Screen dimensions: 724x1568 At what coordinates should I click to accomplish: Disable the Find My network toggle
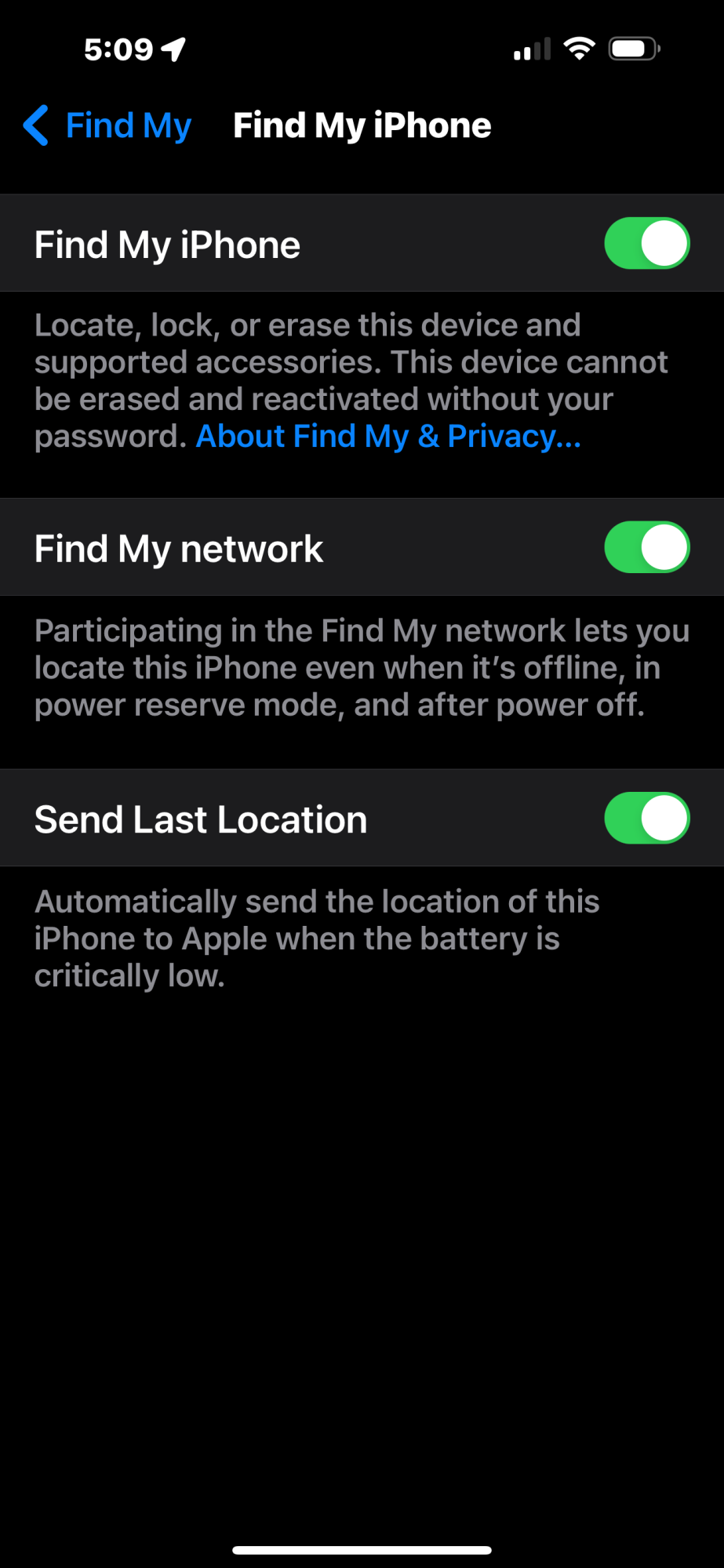646,547
